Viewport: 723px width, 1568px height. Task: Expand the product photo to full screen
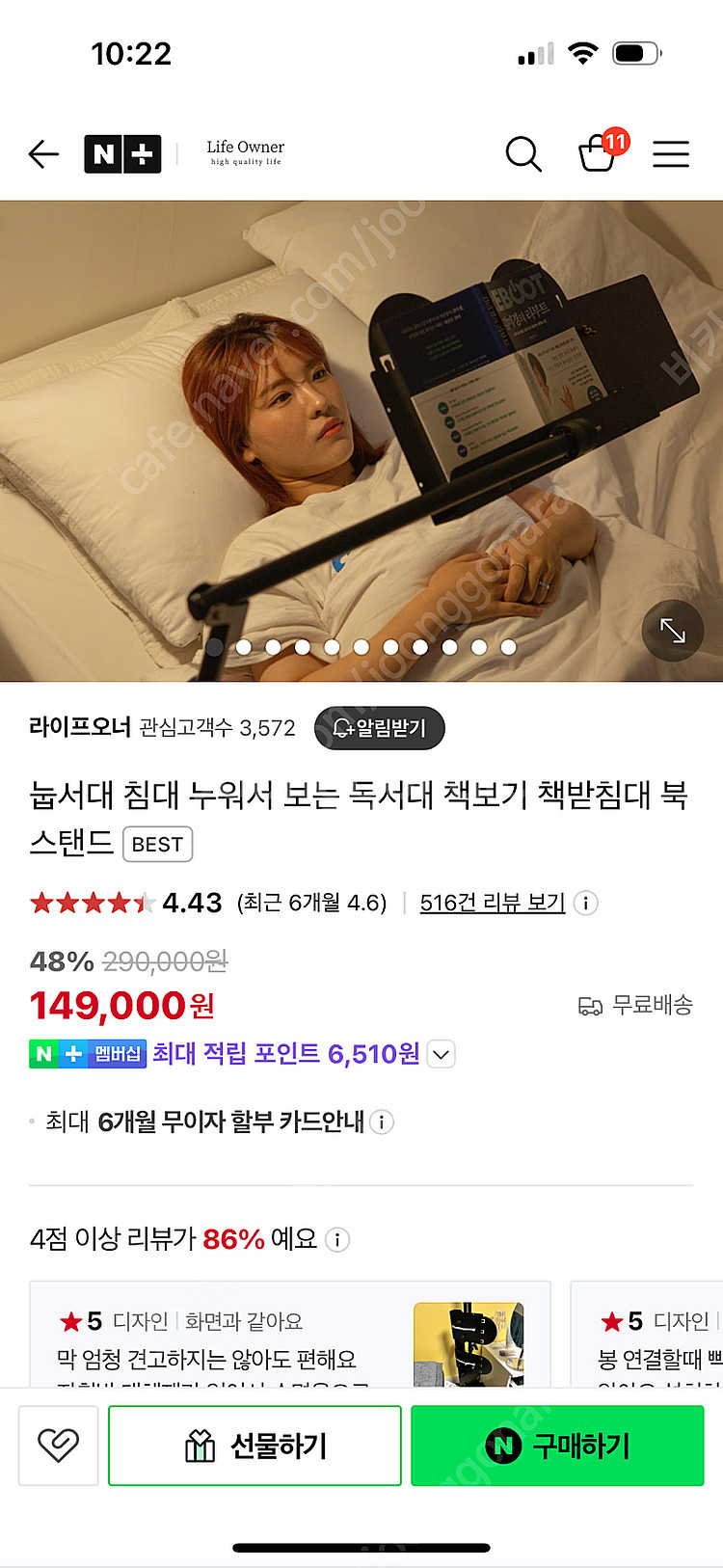click(672, 631)
